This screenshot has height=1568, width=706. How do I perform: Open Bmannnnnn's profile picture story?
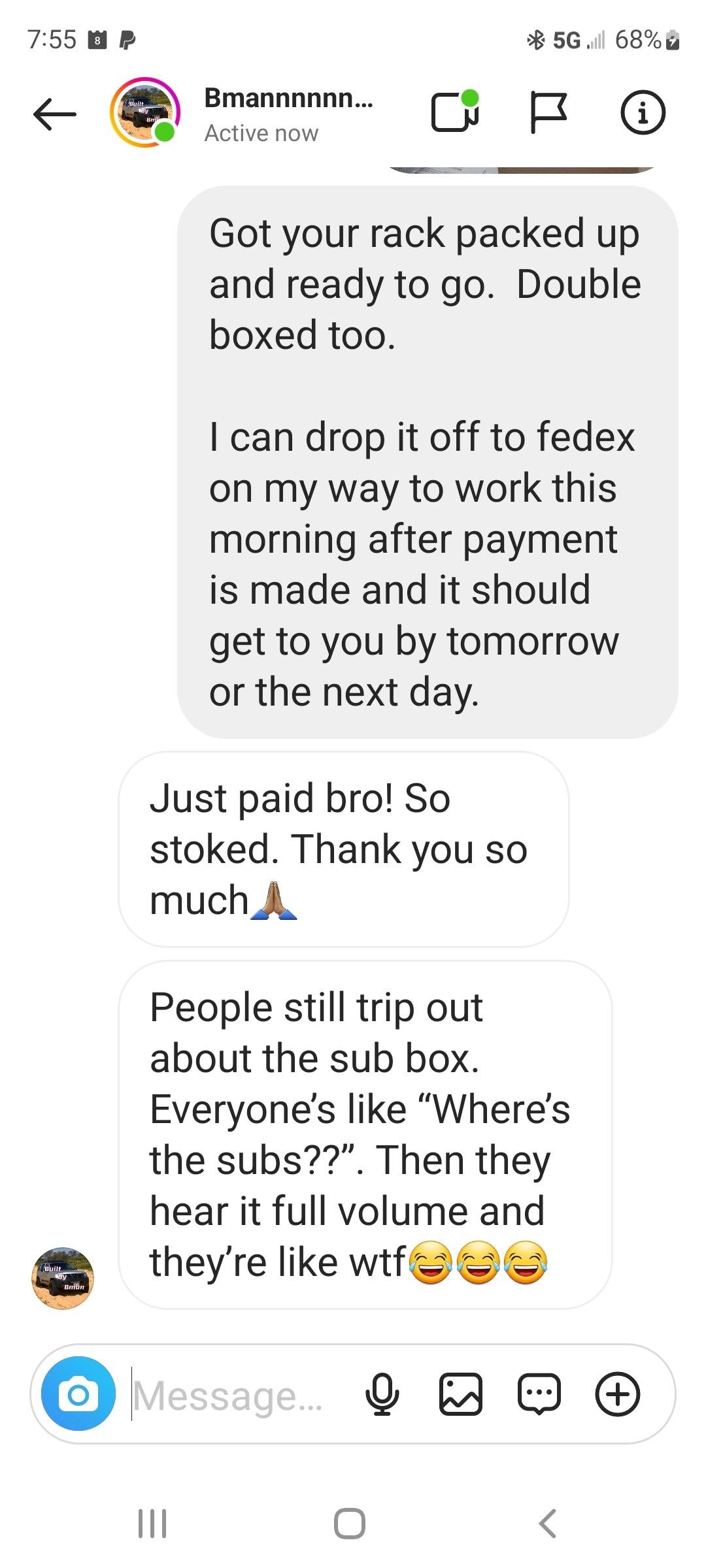coord(144,113)
